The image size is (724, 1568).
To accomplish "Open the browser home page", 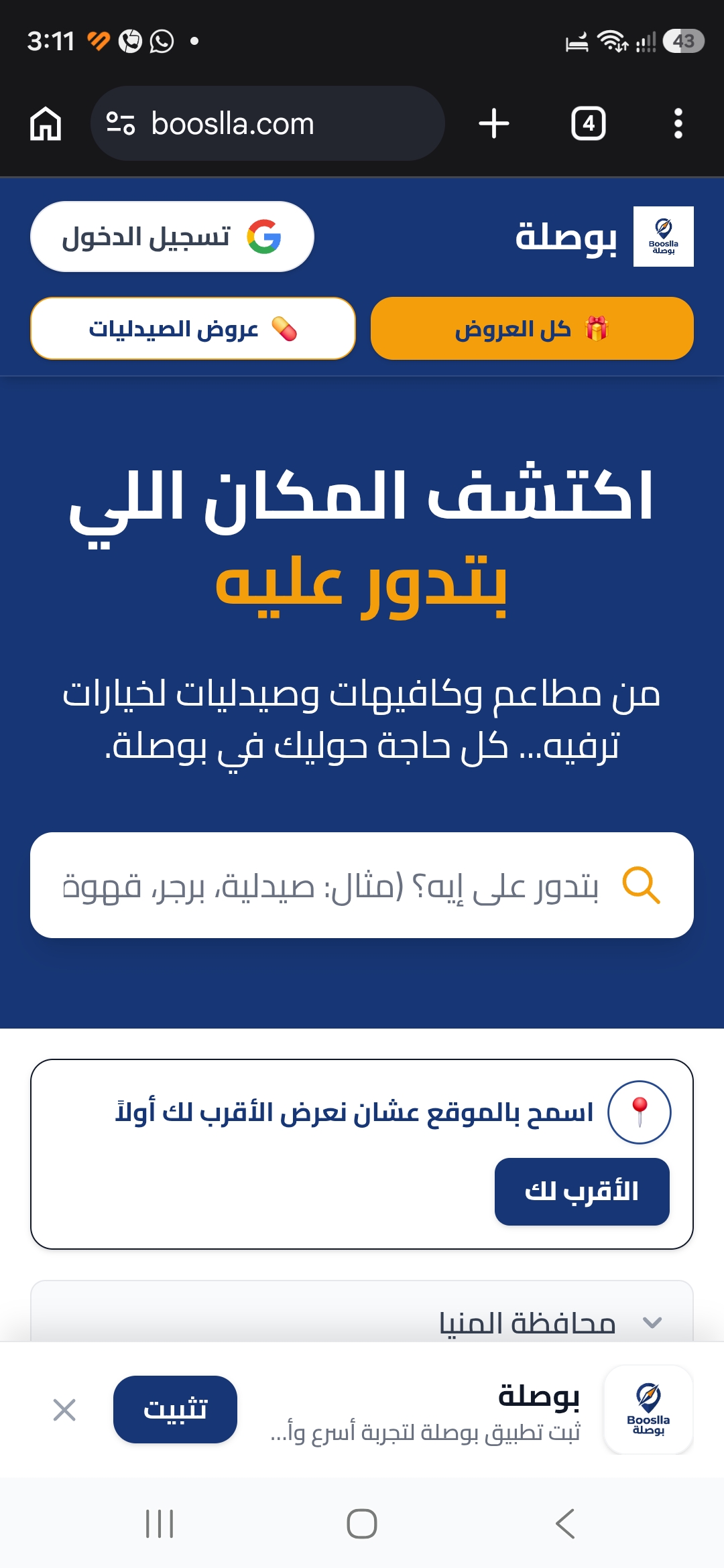I will (x=46, y=124).
